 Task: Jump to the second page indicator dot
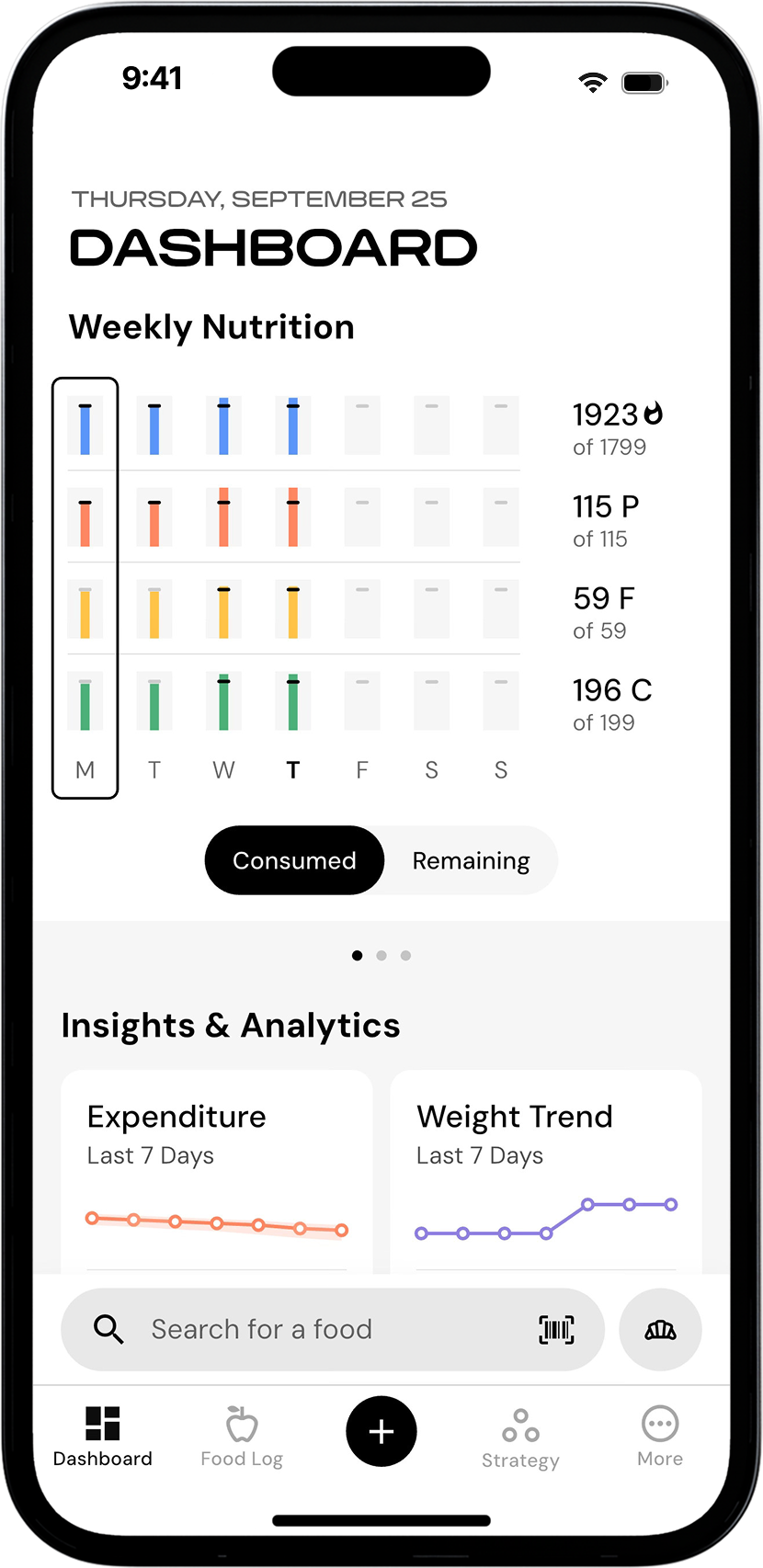tap(381, 956)
